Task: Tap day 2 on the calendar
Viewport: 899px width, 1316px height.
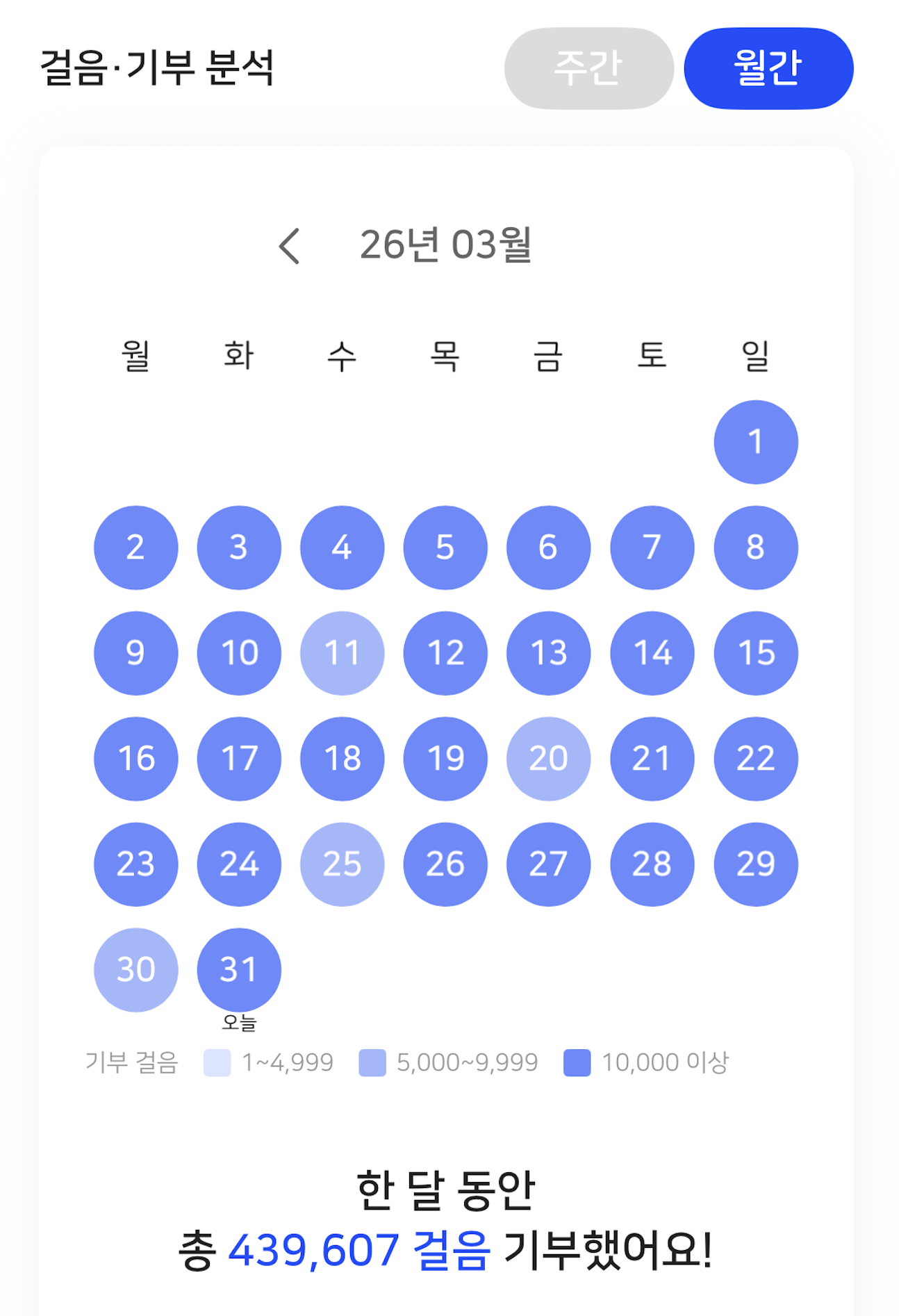Action: point(135,548)
